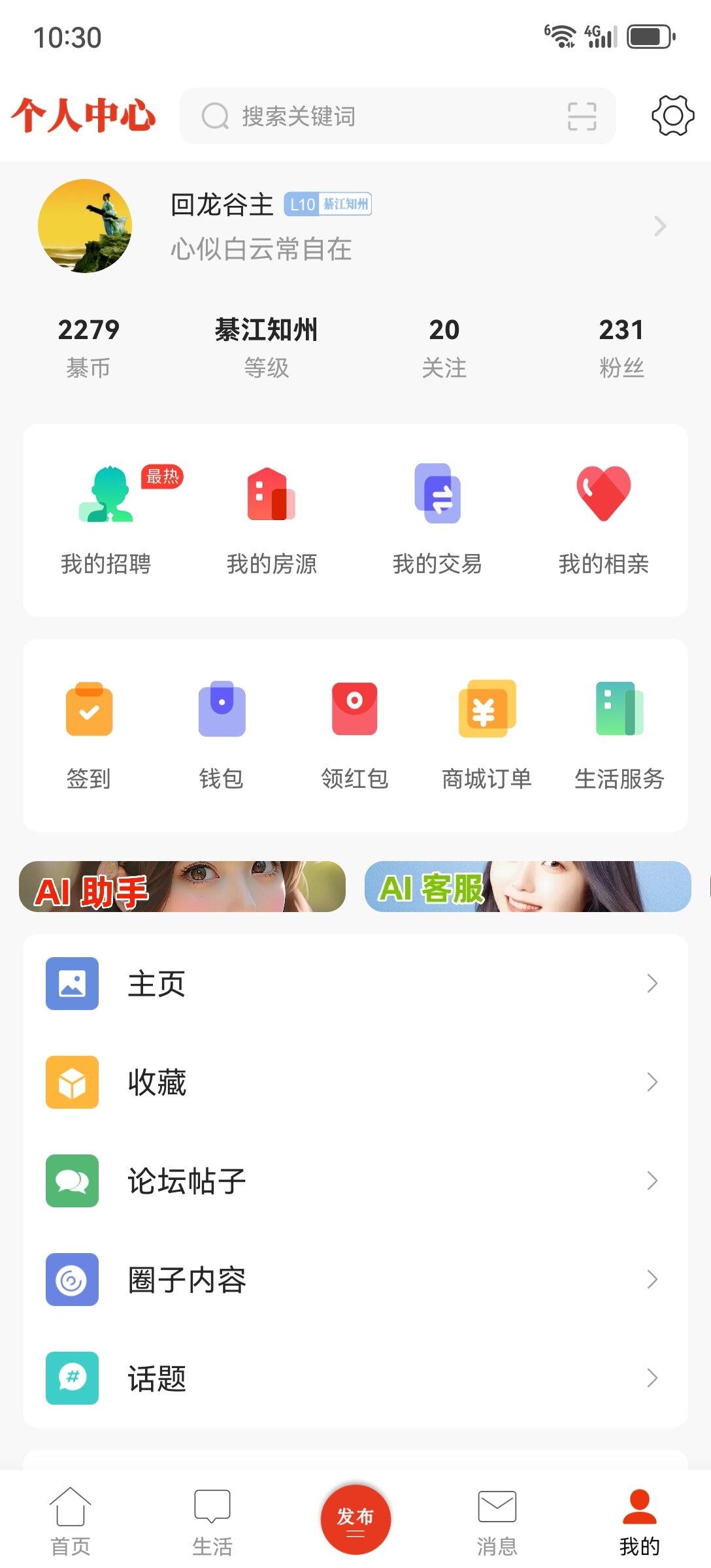
Task: Tap the scan icon in search bar
Action: pos(582,116)
